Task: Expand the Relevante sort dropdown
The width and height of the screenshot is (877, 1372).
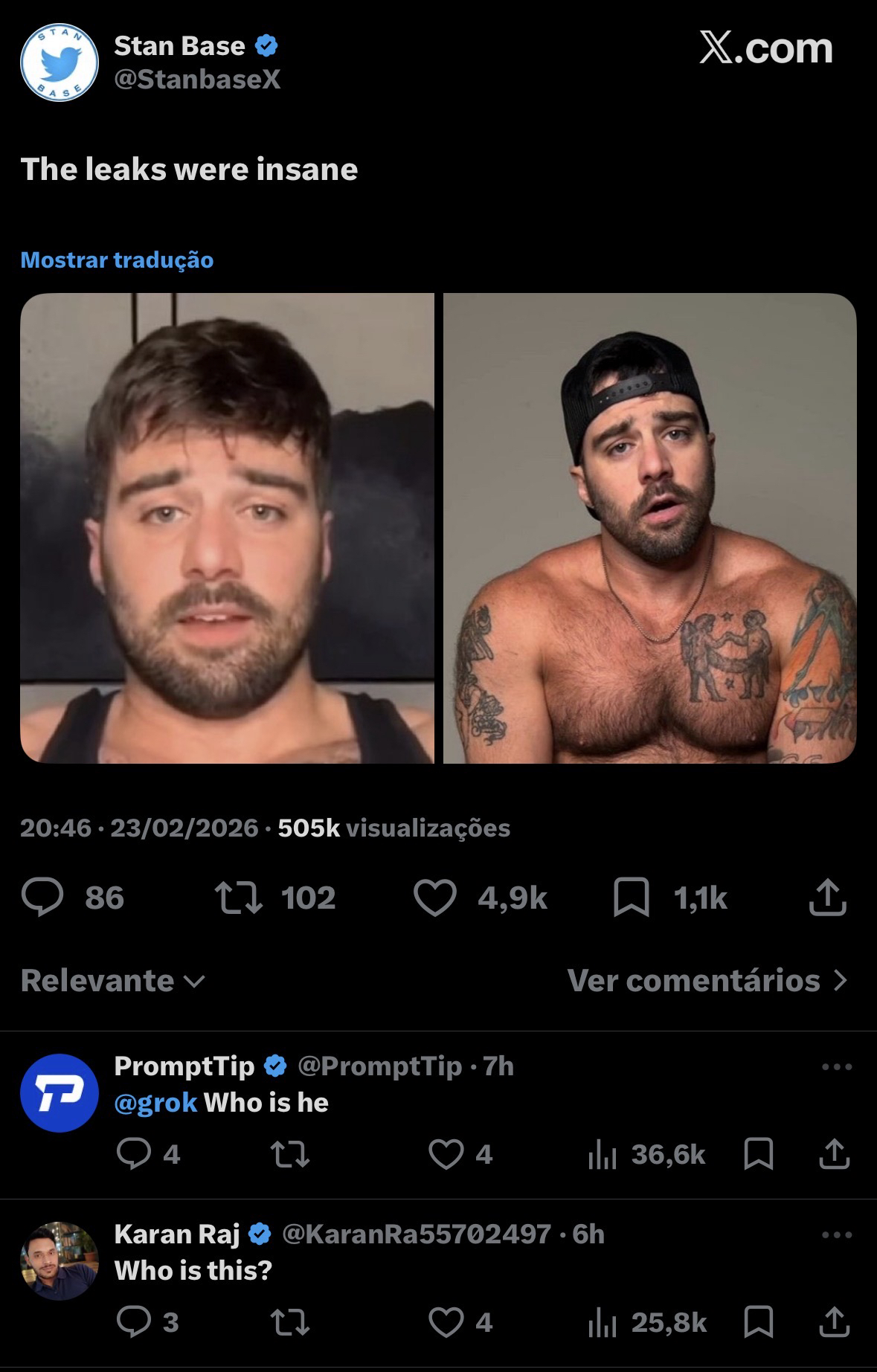Action: (113, 980)
